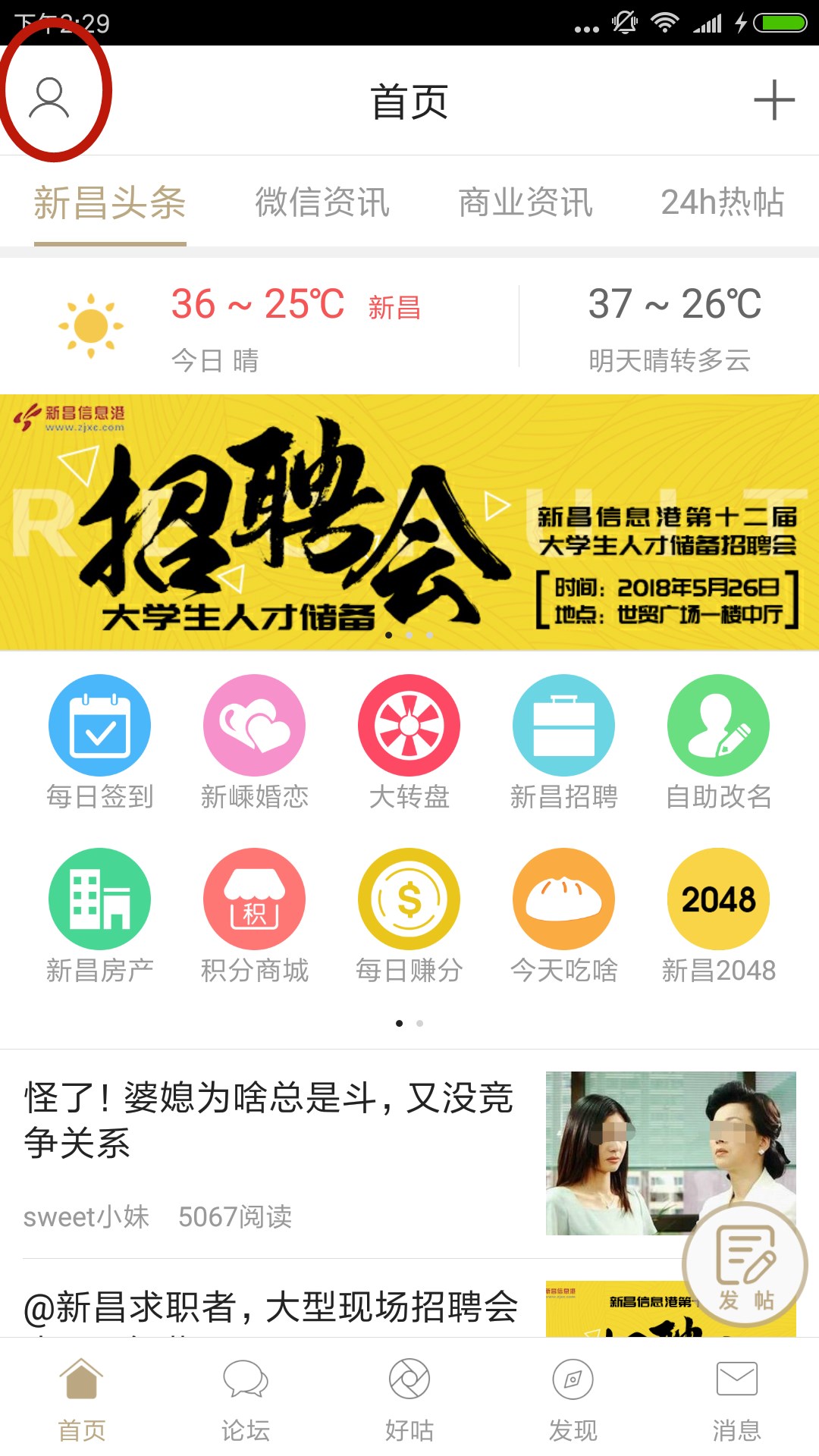Switch to 24h热帖 tab
Screen dimensions: 819x1456
click(x=722, y=202)
